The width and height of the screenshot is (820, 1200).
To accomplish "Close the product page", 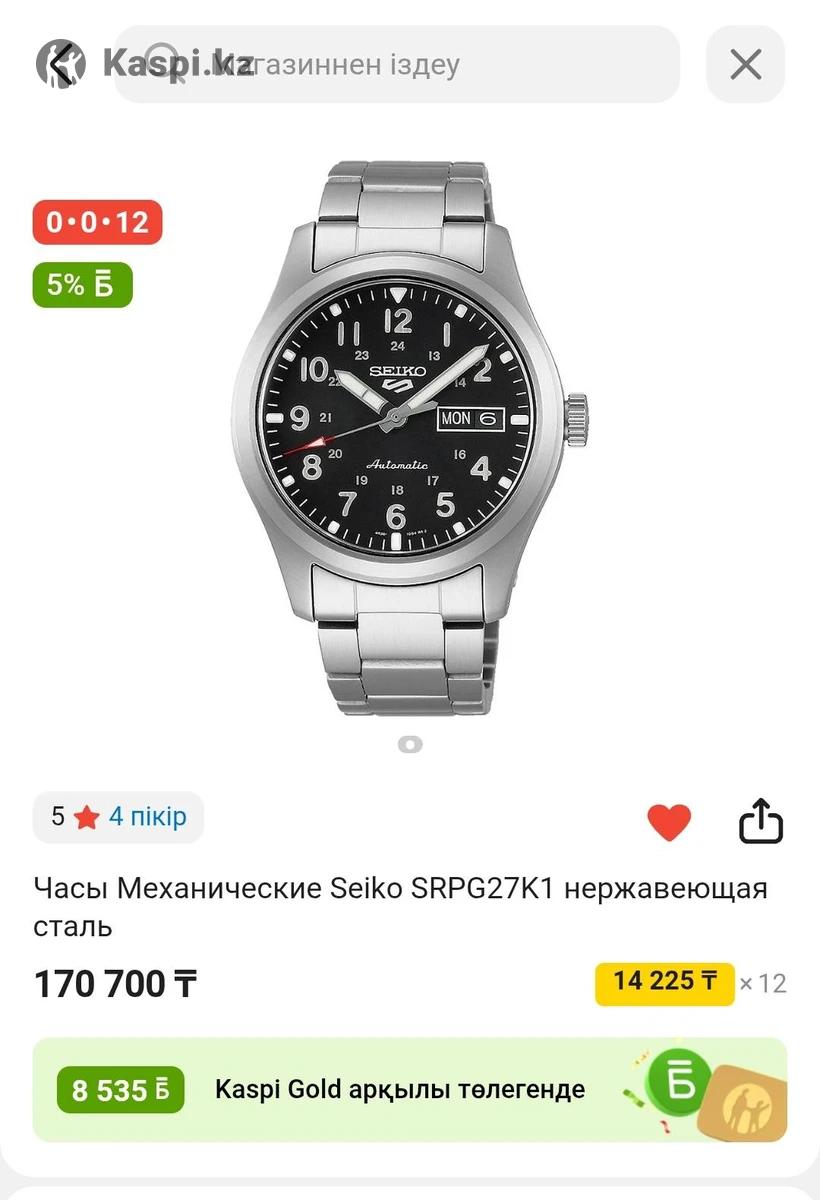I will (745, 65).
